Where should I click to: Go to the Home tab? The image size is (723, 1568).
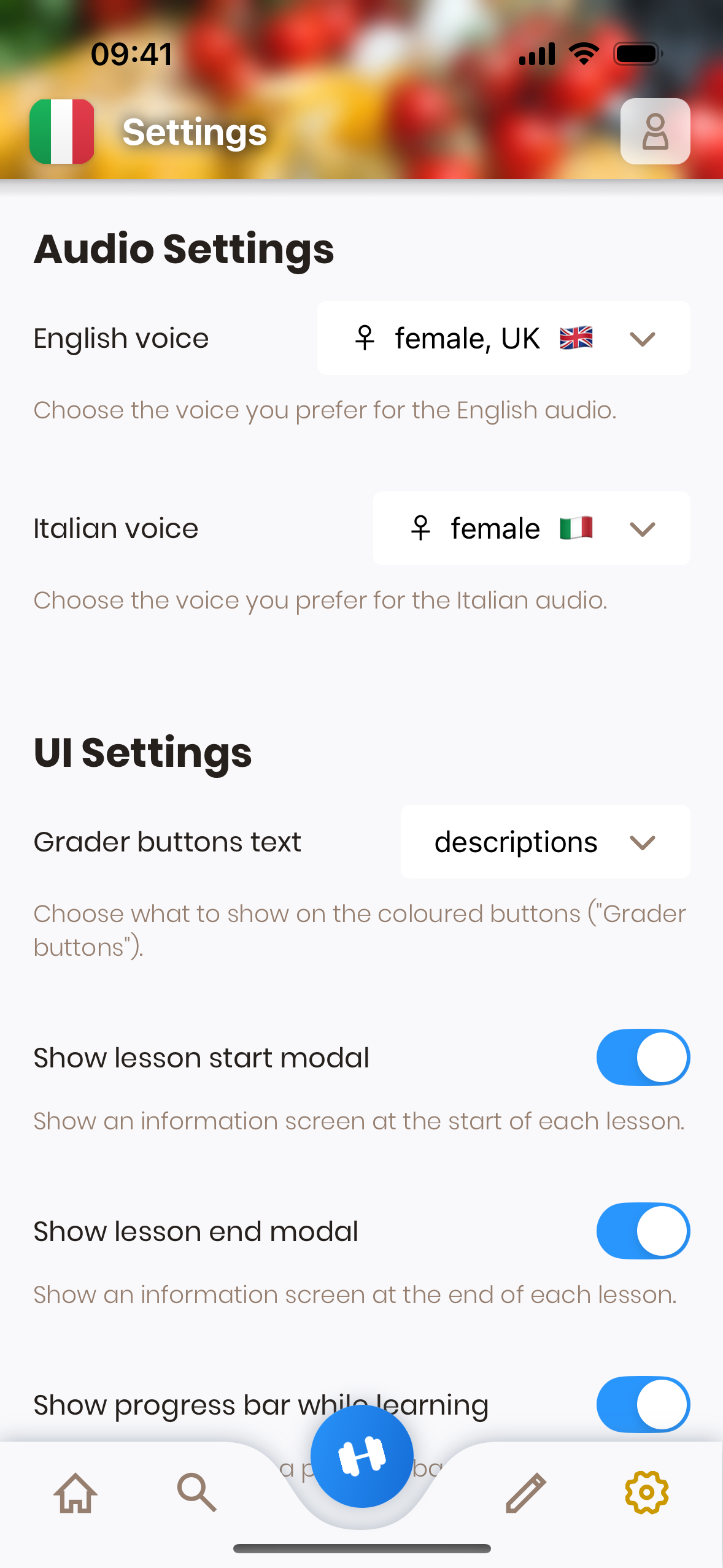(75, 1493)
